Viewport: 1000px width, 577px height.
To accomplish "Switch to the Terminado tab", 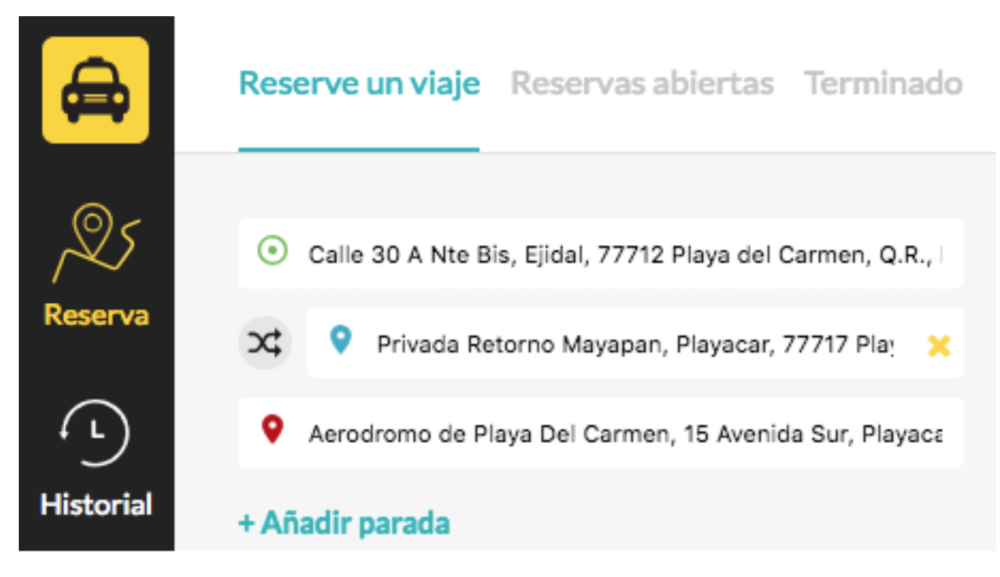I will point(883,83).
